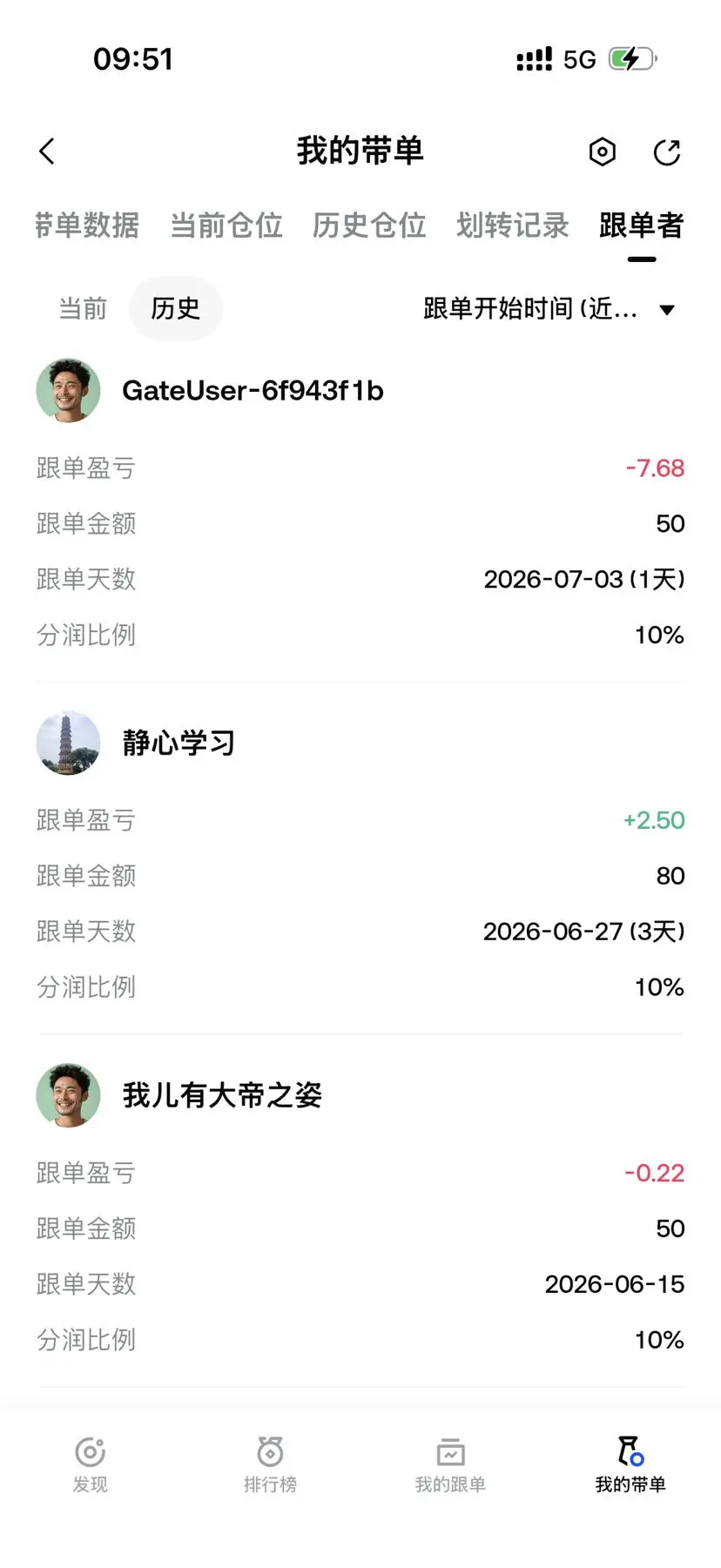The image size is (721, 1568).
Task: Switch to the 当前仓位 tab
Action: coord(226,225)
